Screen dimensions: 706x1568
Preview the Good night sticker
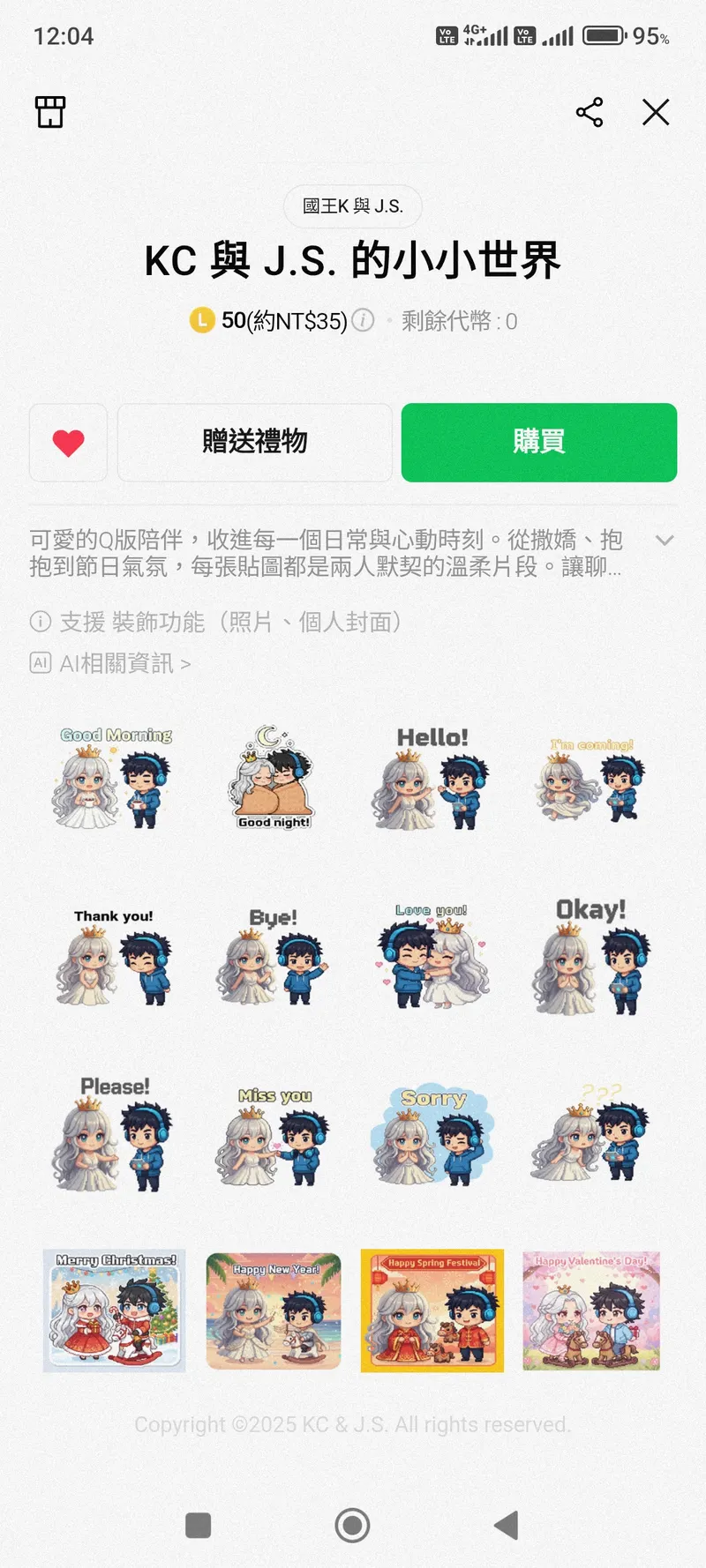[x=274, y=778]
